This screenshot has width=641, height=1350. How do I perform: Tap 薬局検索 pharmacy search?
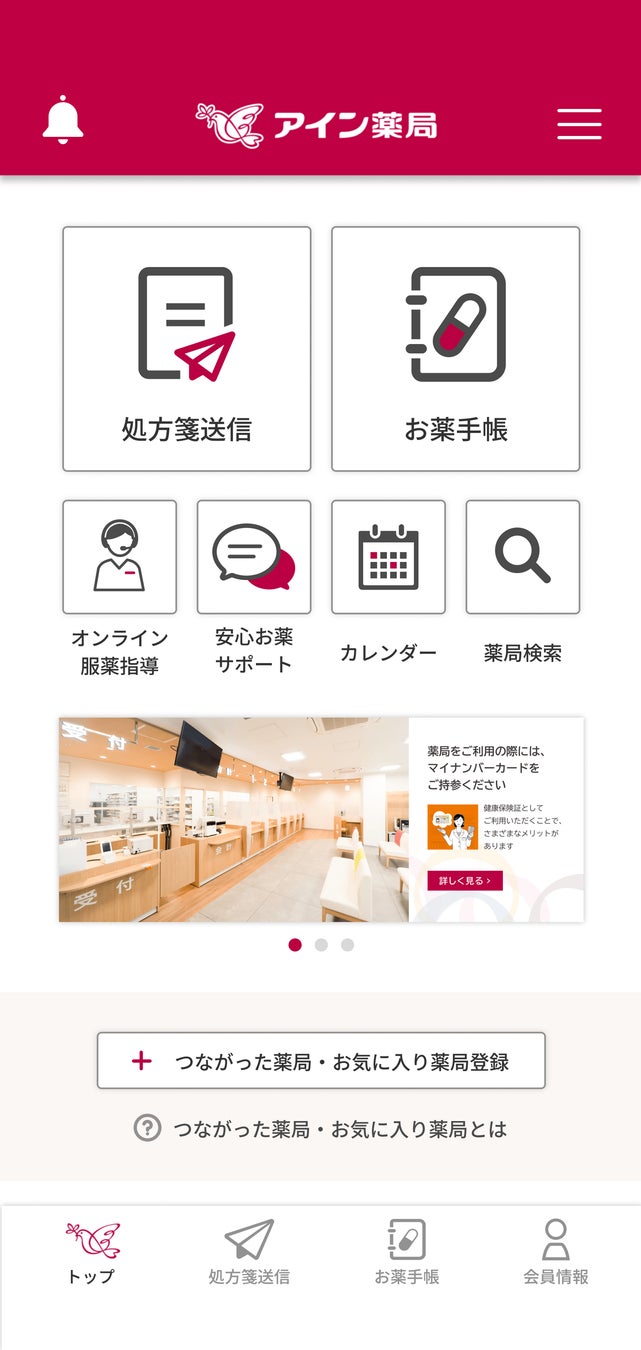coord(522,558)
